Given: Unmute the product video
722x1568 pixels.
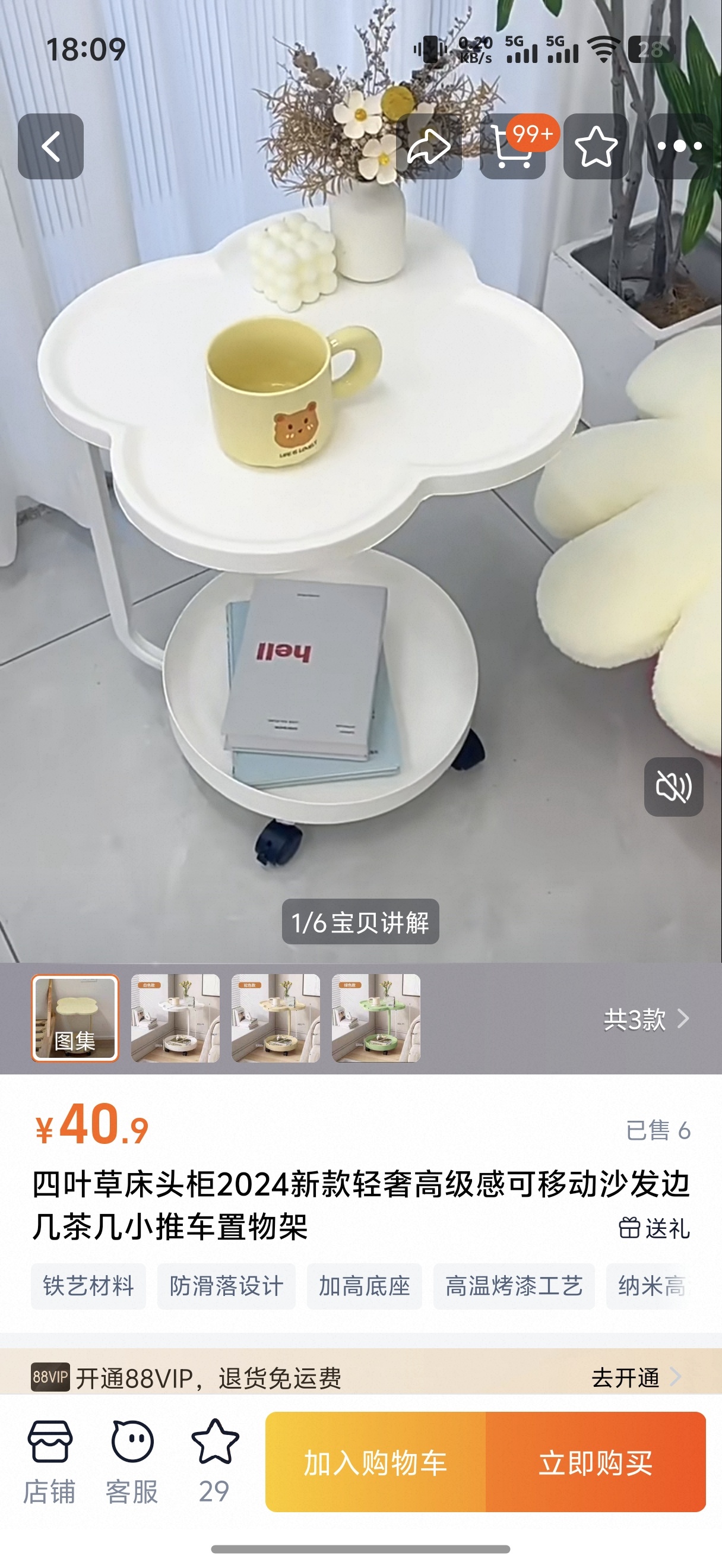Looking at the screenshot, I should click(x=673, y=786).
